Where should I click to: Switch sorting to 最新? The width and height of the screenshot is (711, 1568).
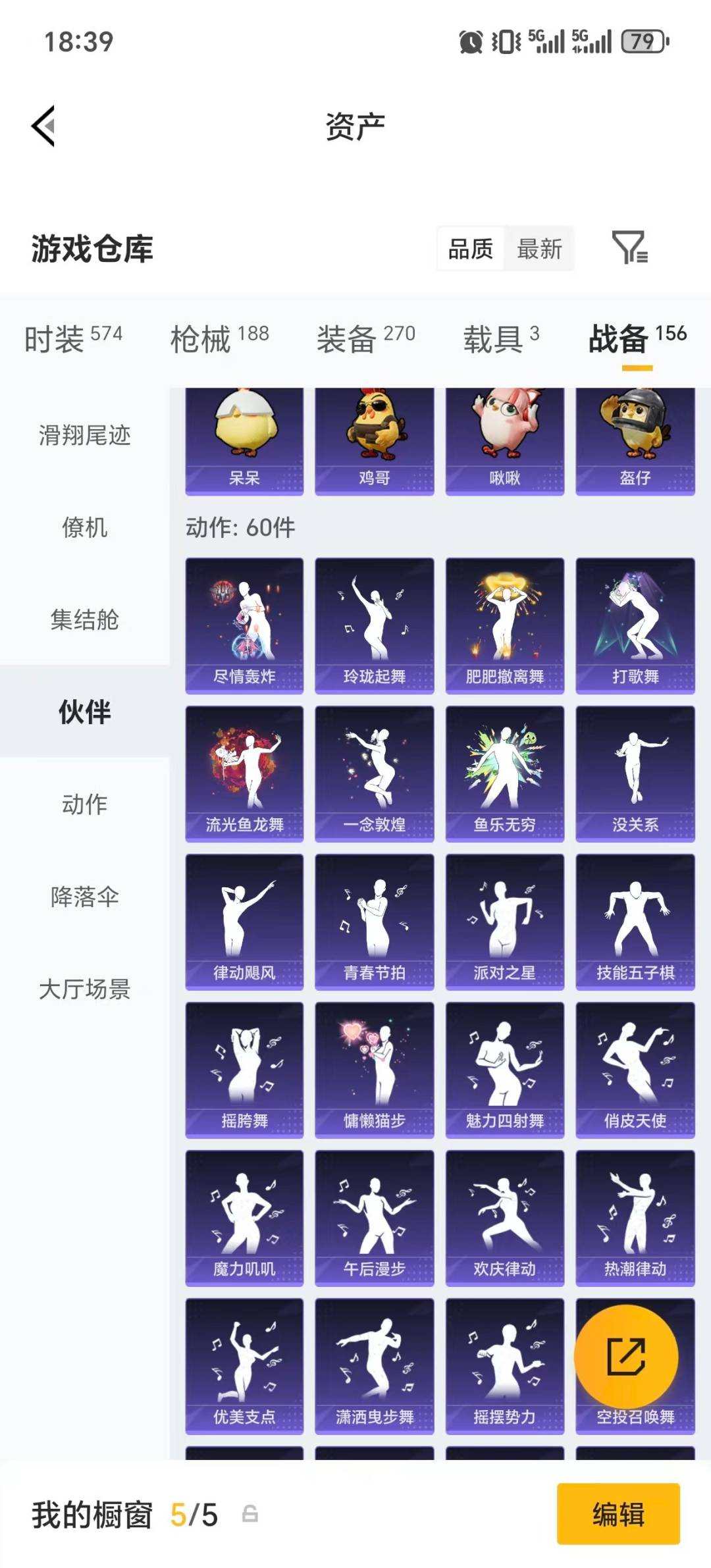(540, 249)
